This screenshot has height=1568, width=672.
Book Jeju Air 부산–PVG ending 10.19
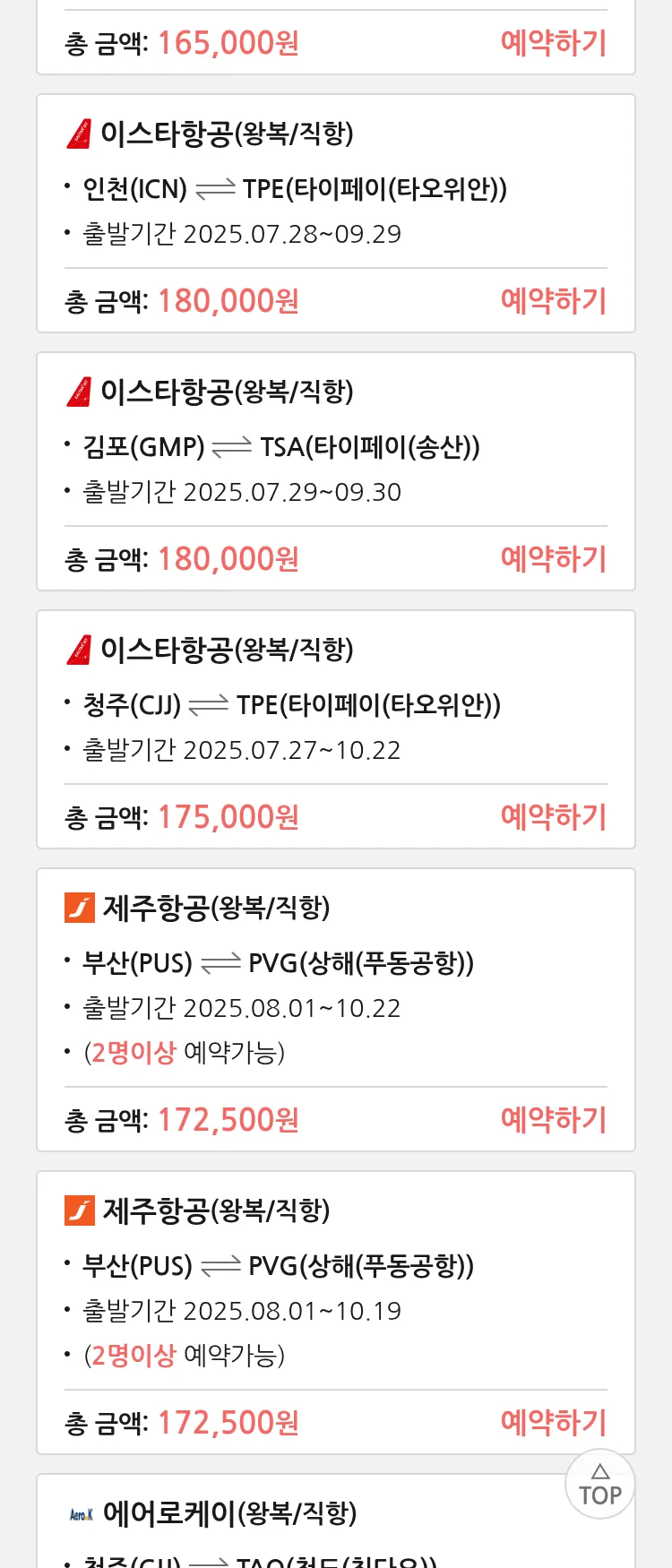(553, 1423)
